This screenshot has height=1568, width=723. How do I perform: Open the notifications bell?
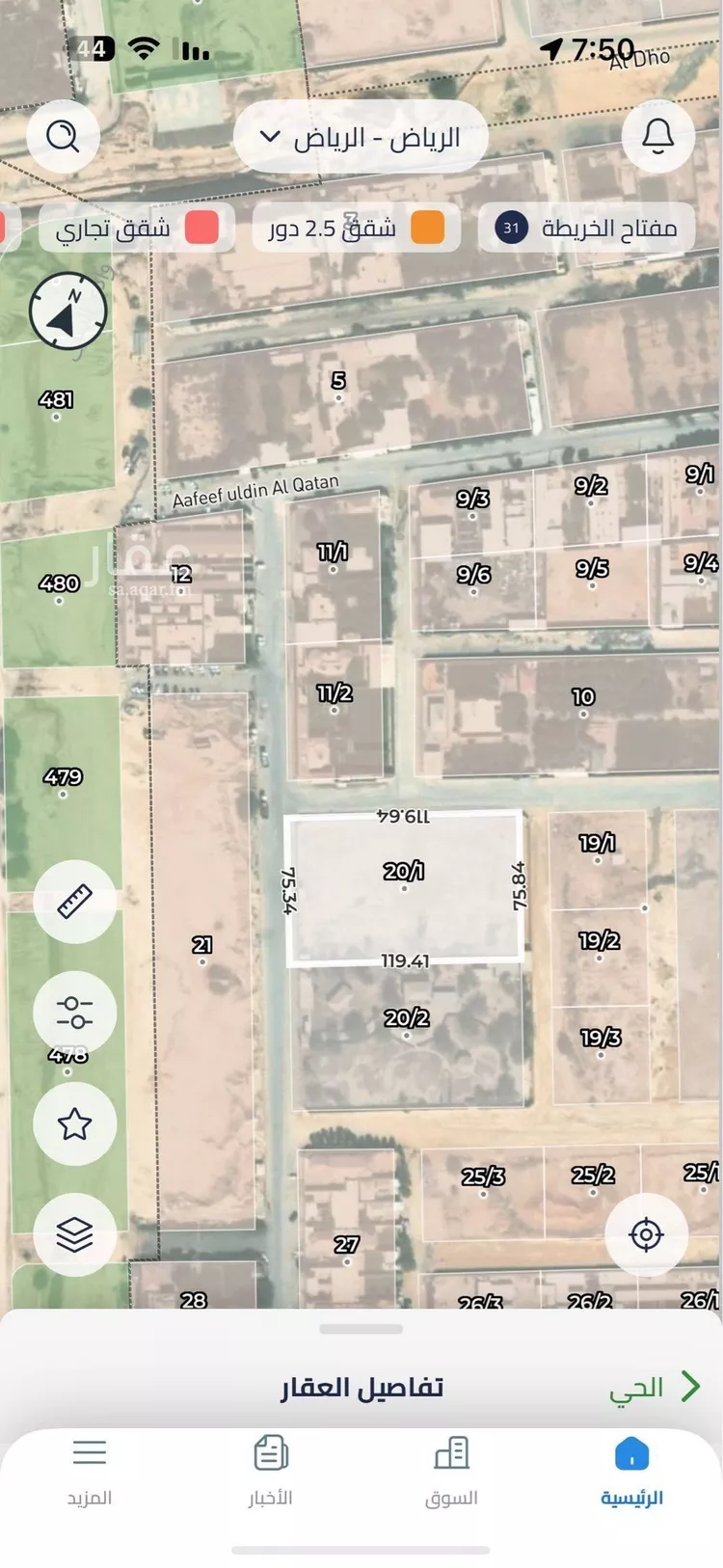(x=657, y=137)
